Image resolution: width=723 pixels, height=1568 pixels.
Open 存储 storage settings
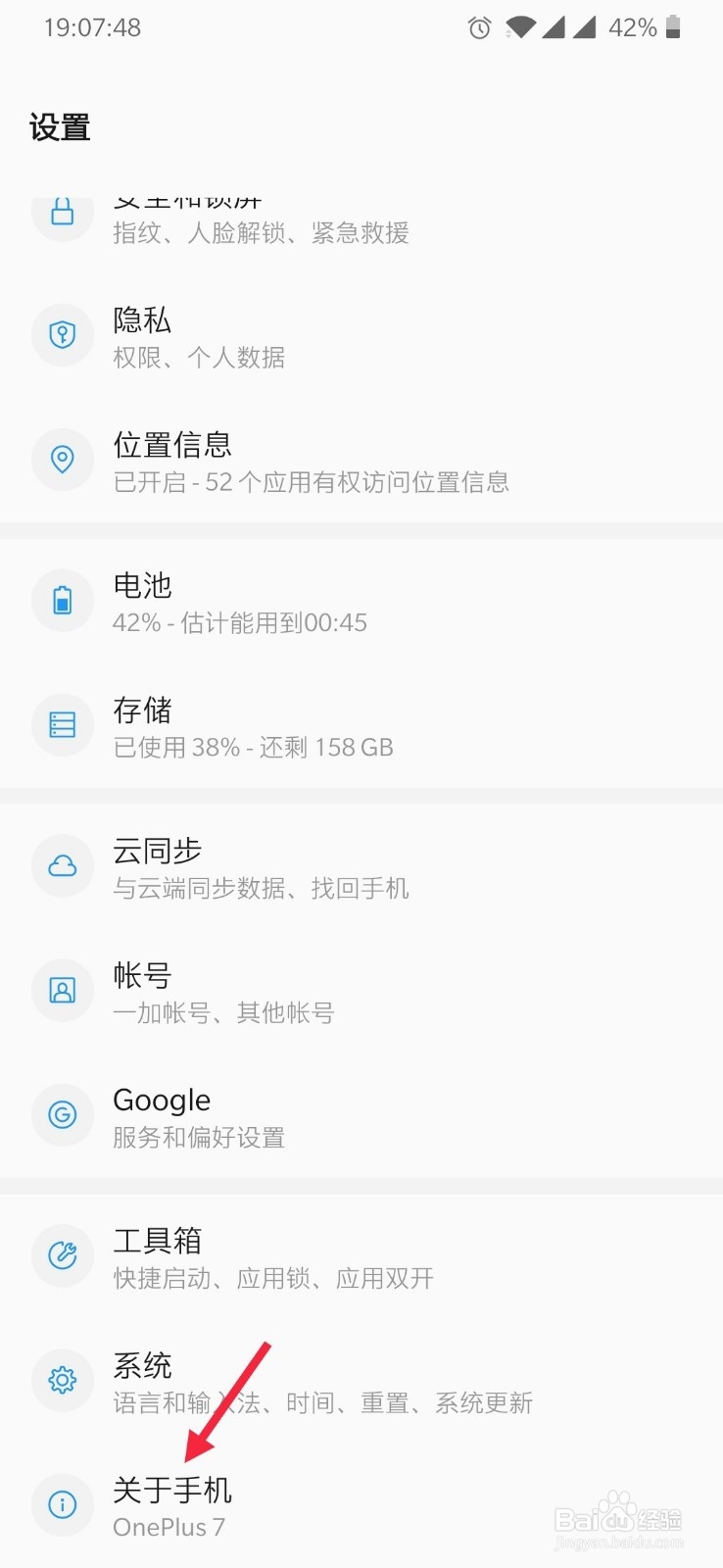point(361,726)
